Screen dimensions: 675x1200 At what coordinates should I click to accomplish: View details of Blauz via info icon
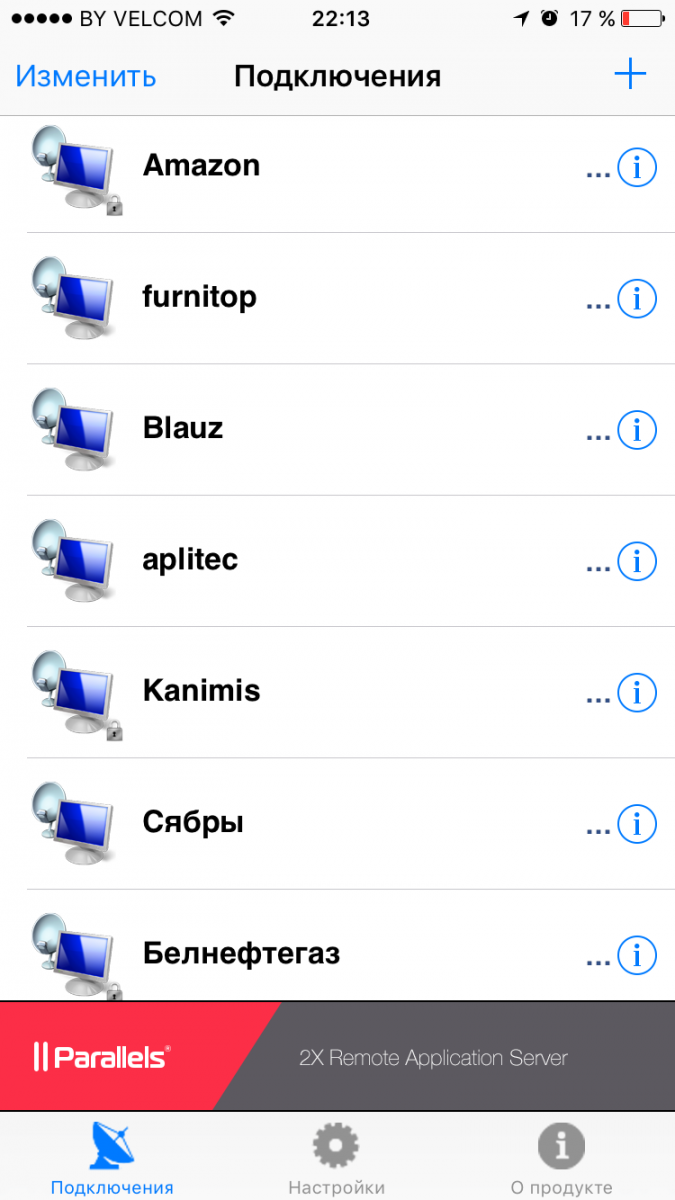pyautogui.click(x=637, y=430)
